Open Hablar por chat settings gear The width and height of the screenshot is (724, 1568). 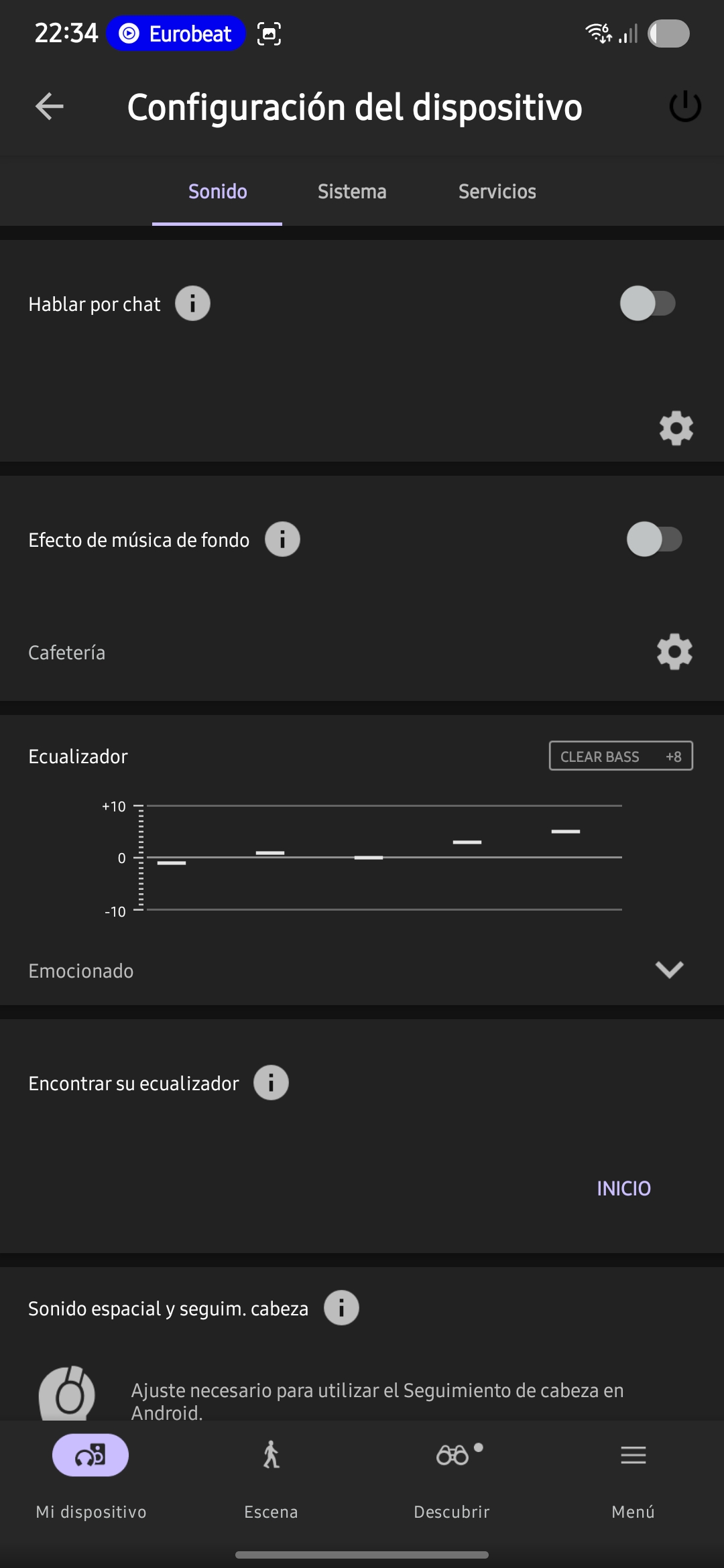[676, 428]
